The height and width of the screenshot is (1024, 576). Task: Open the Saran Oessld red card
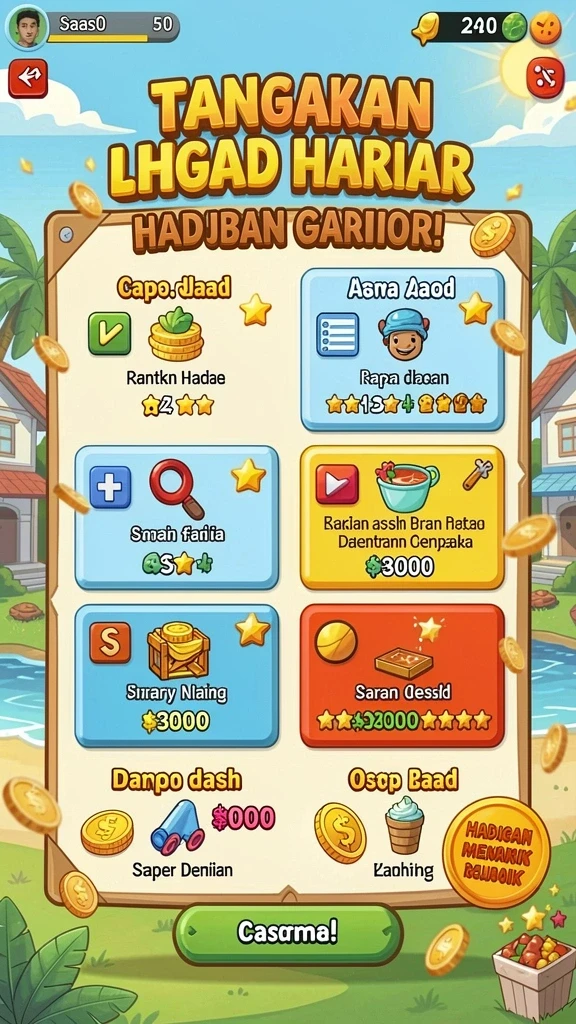click(402, 675)
